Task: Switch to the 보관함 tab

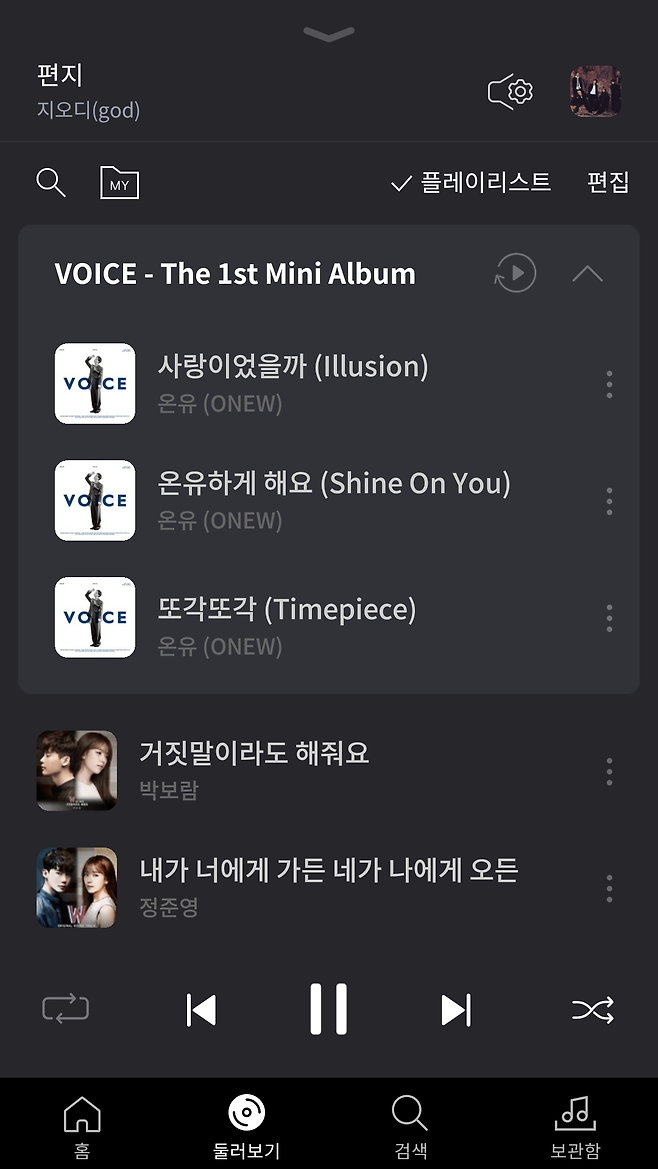Action: click(x=575, y=1126)
